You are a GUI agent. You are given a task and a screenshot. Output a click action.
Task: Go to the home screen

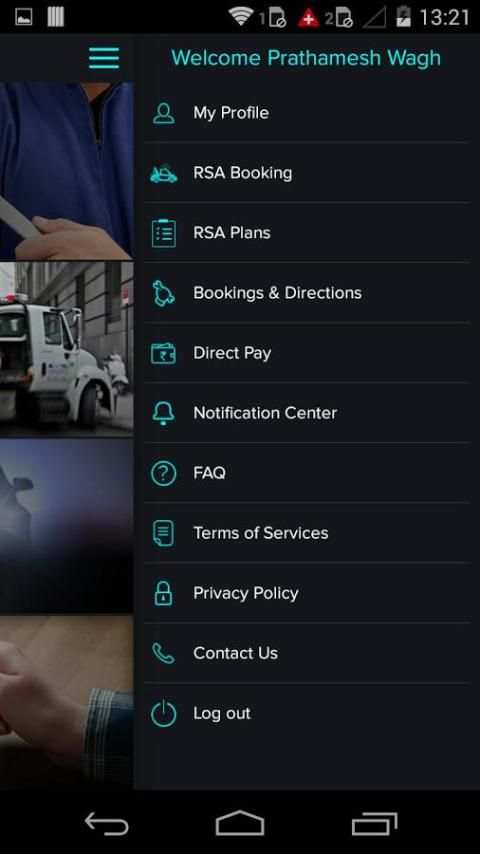click(240, 823)
